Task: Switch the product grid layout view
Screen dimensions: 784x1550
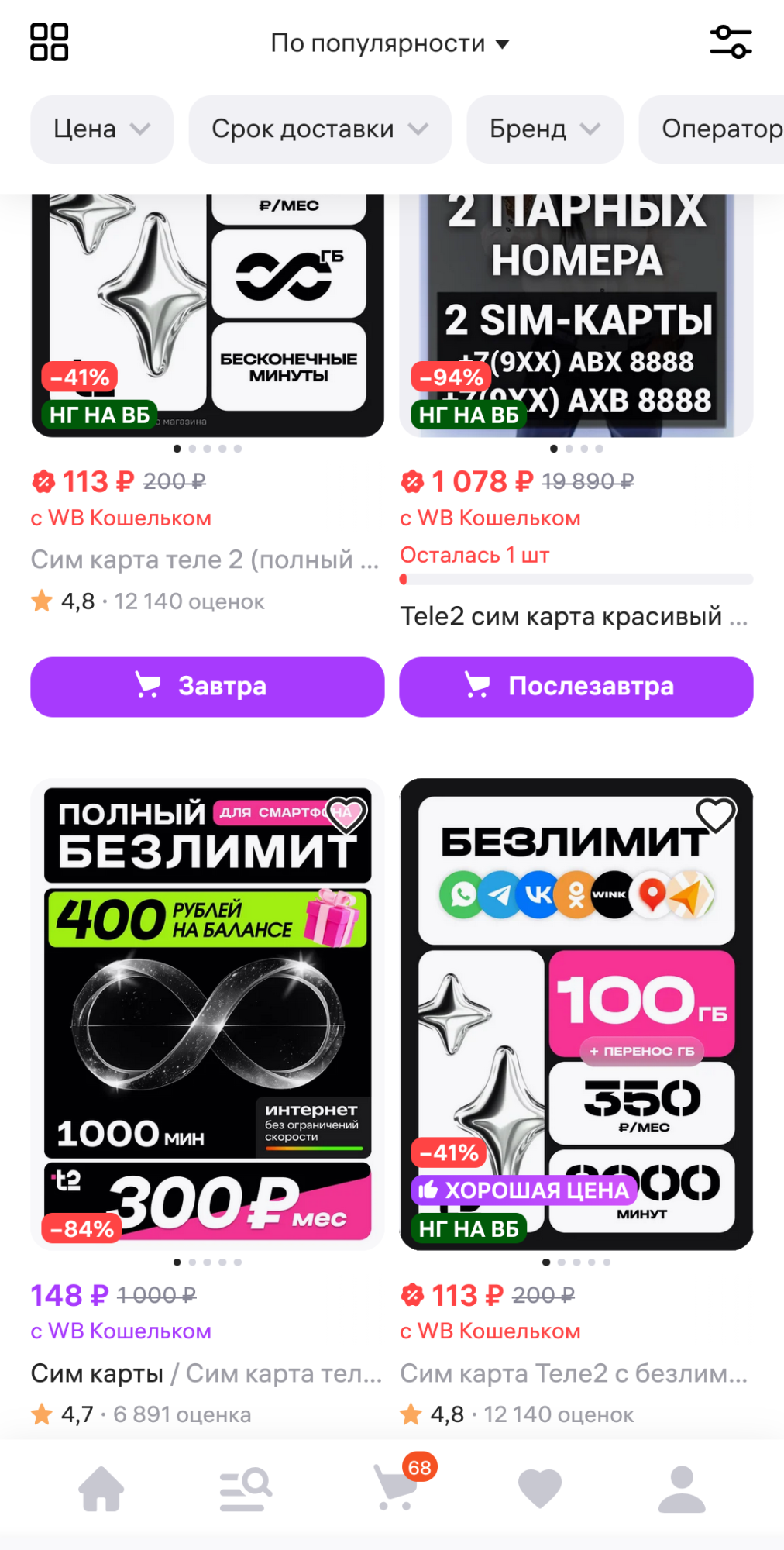Action: 49,43
